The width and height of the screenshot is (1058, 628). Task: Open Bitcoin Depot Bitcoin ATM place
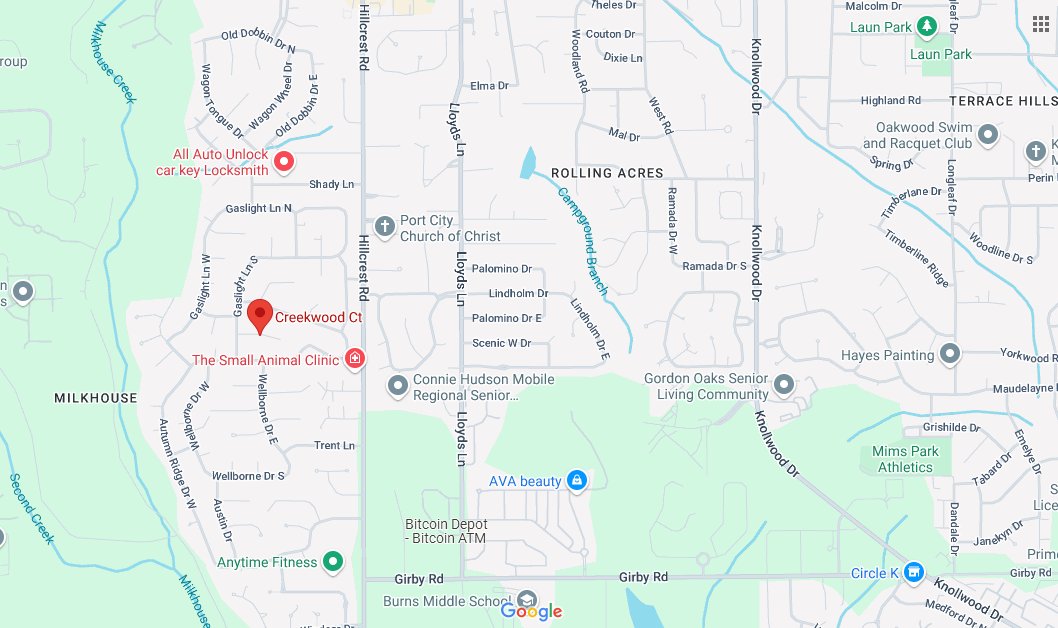pos(446,531)
